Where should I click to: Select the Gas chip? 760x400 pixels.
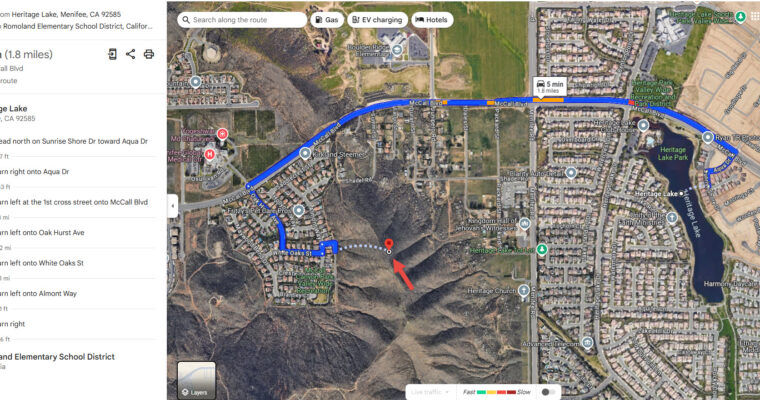(328, 19)
